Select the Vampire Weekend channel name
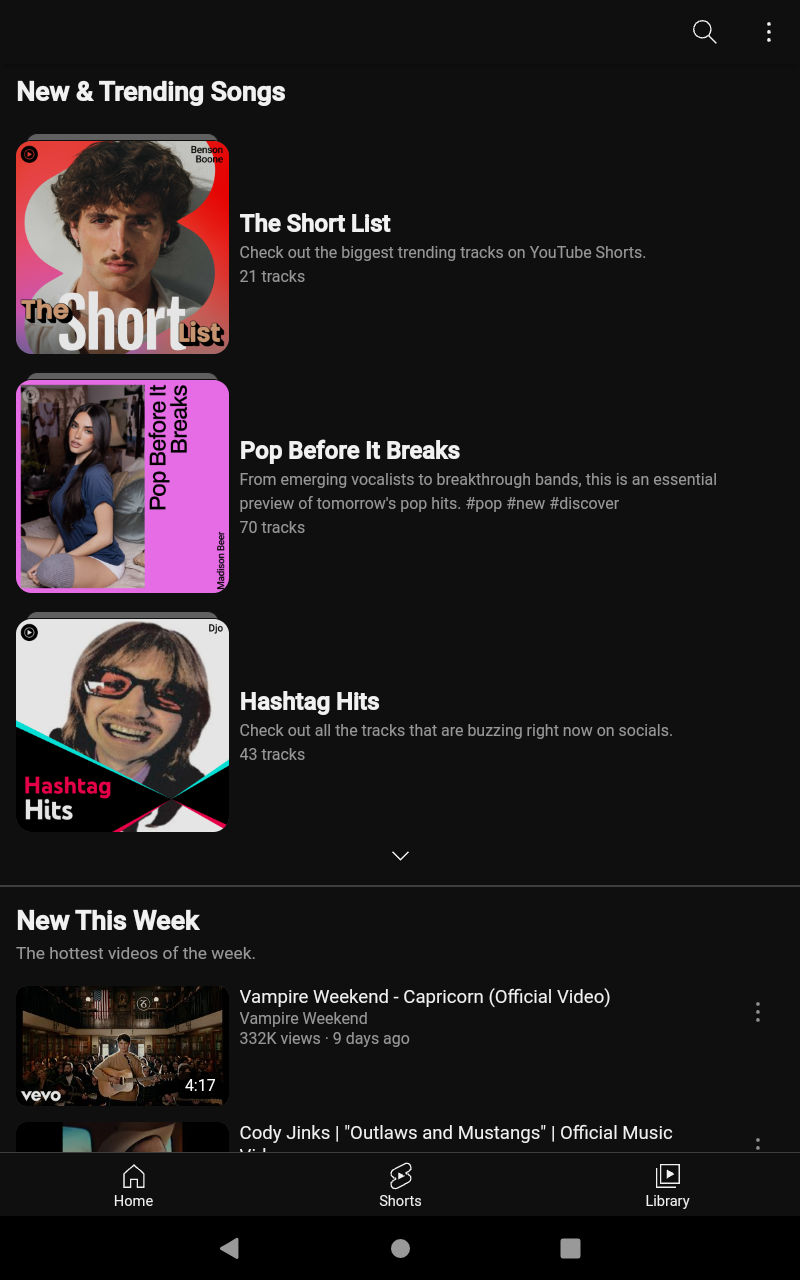The width and height of the screenshot is (800, 1280). [303, 1017]
